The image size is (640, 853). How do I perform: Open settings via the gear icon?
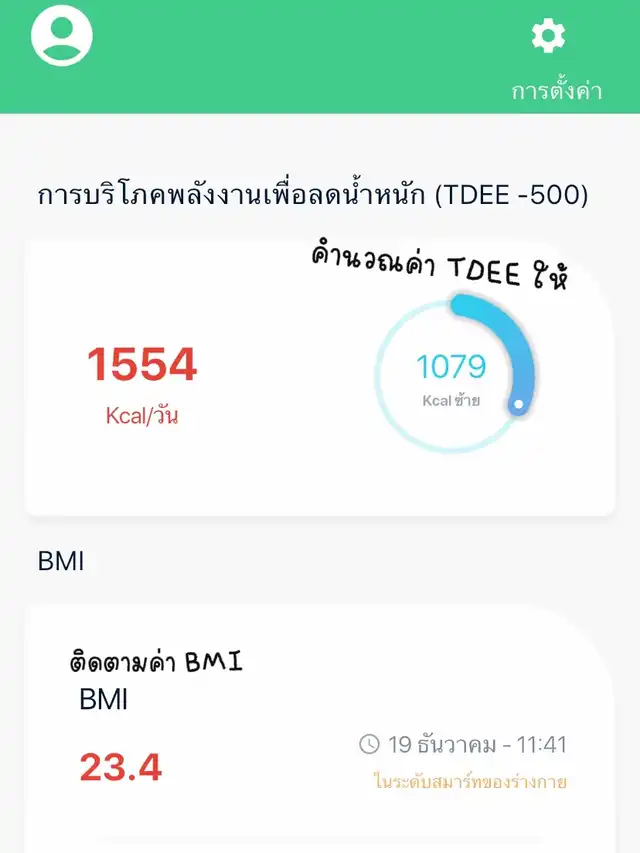click(548, 37)
